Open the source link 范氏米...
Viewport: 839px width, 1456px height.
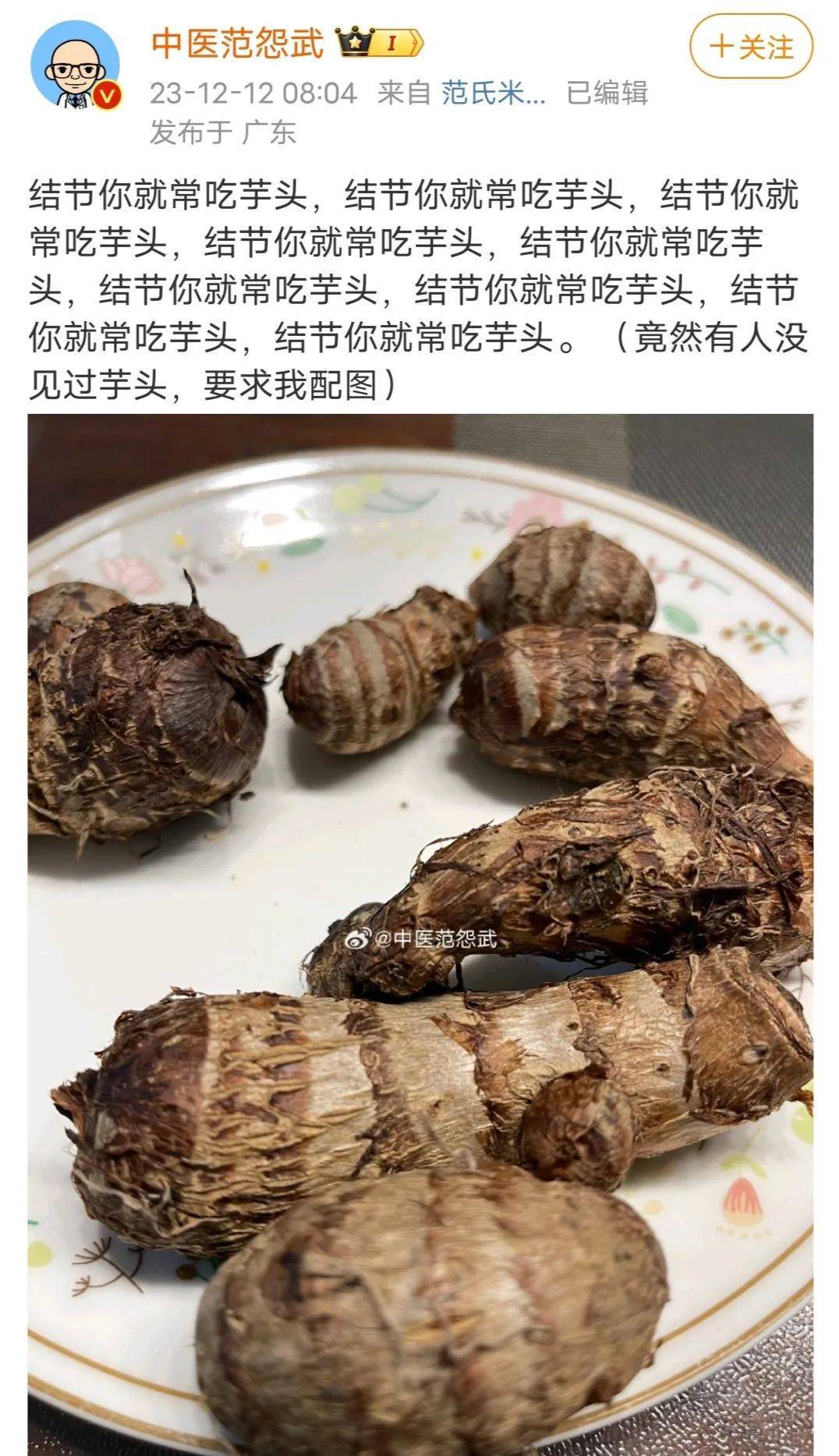(494, 93)
